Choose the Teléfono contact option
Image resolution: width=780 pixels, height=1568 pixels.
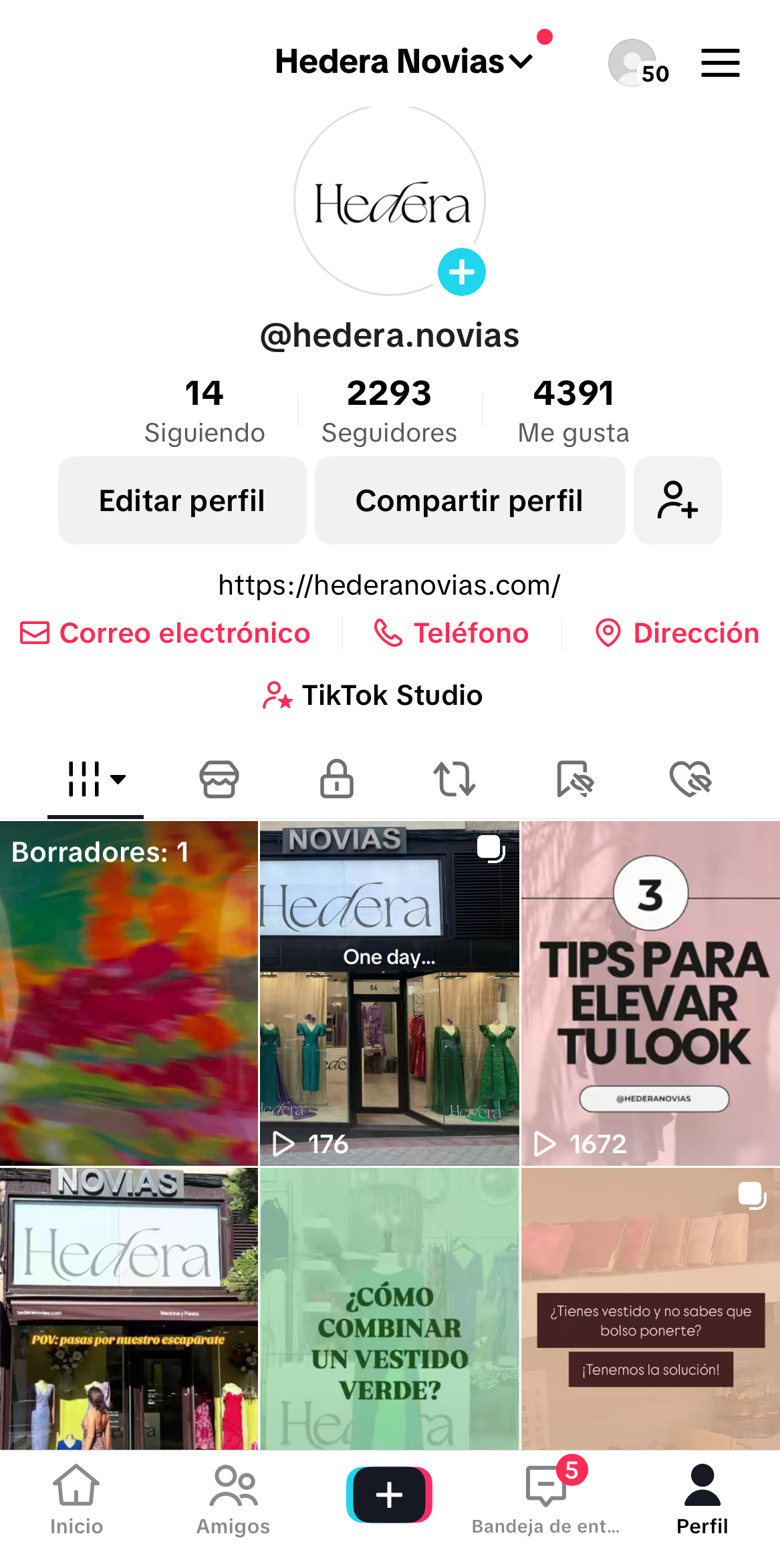coord(452,633)
